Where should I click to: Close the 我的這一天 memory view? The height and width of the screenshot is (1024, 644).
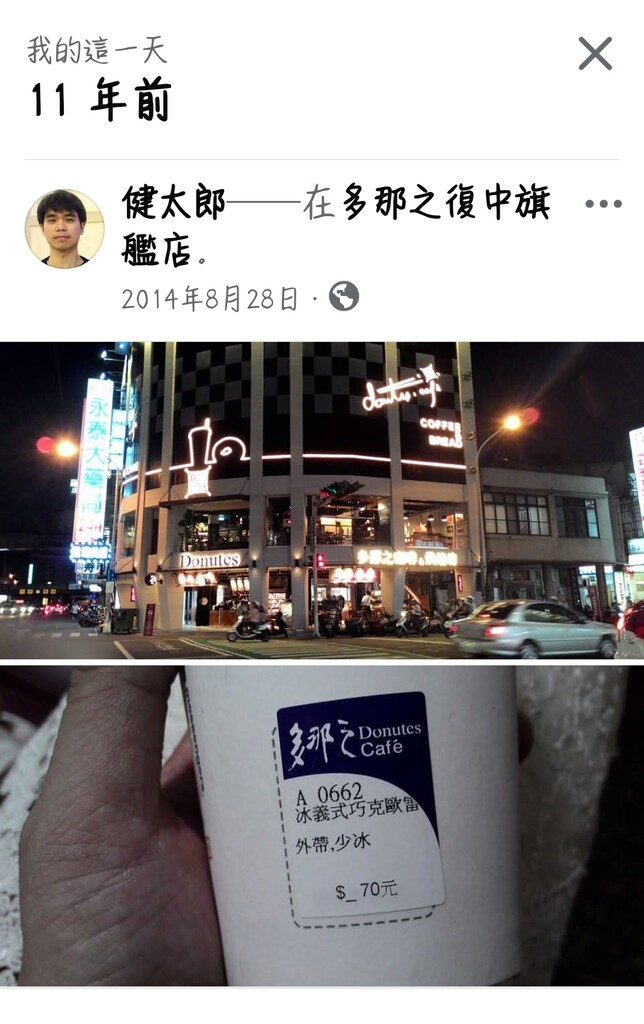(595, 53)
